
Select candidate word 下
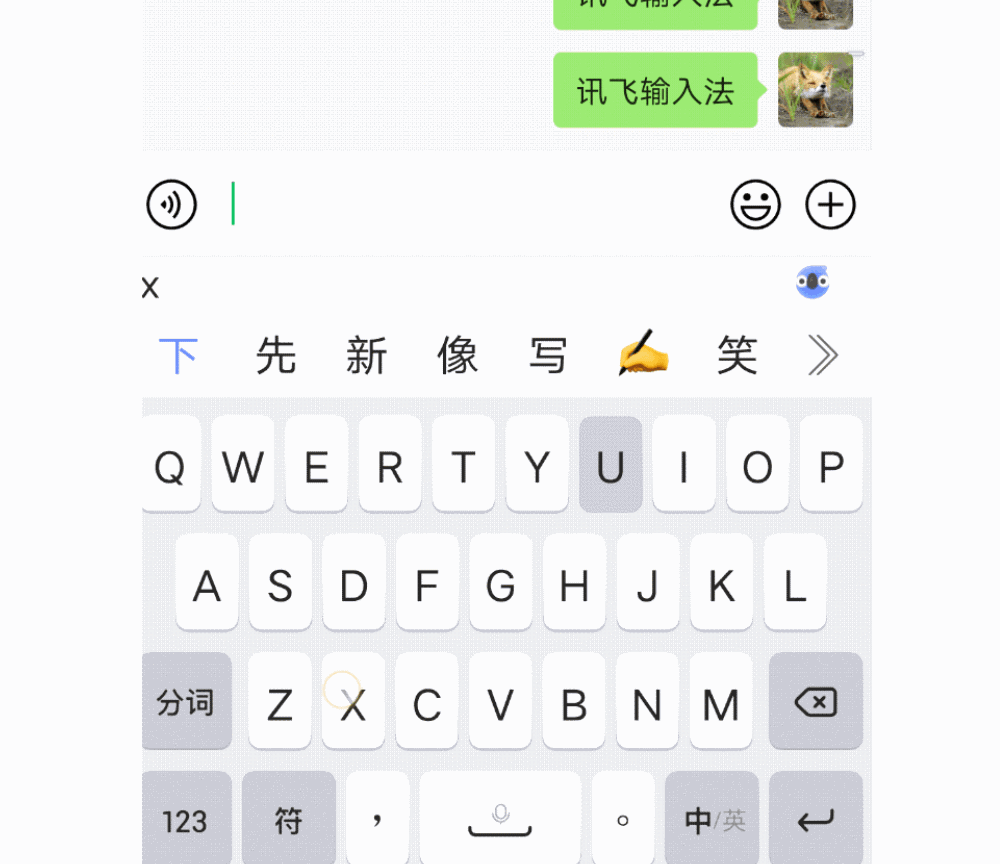point(179,355)
